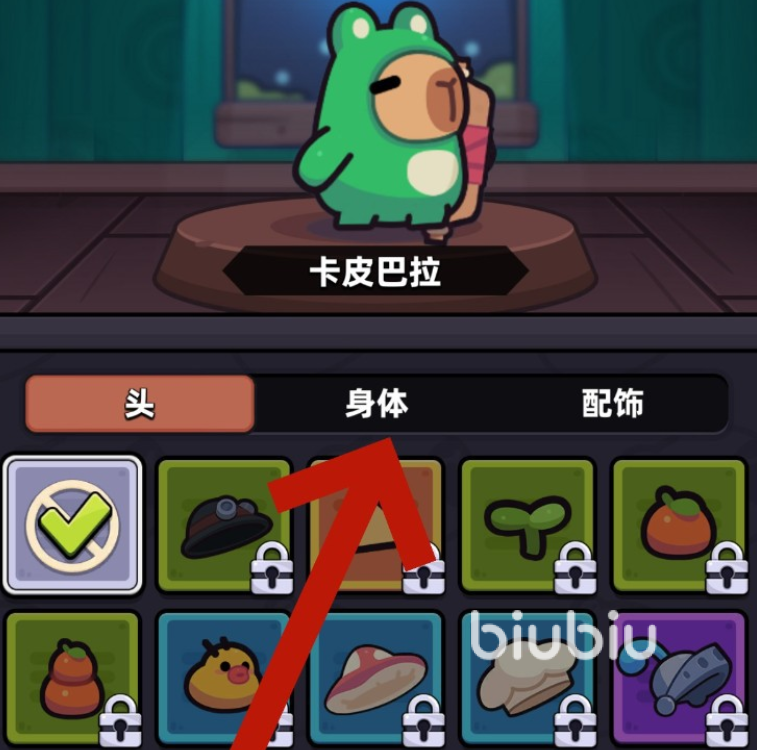Image resolution: width=757 pixels, height=750 pixels.
Task: Switch to the 配饰 (accessories) tab
Action: [612, 404]
